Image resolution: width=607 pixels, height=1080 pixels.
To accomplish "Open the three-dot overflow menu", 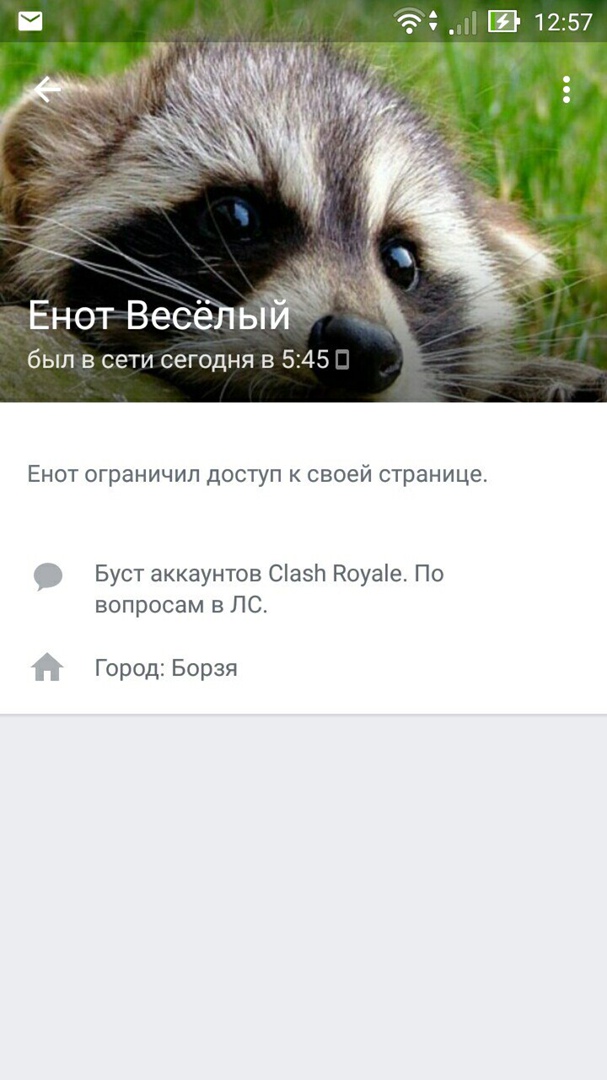I will tap(566, 90).
